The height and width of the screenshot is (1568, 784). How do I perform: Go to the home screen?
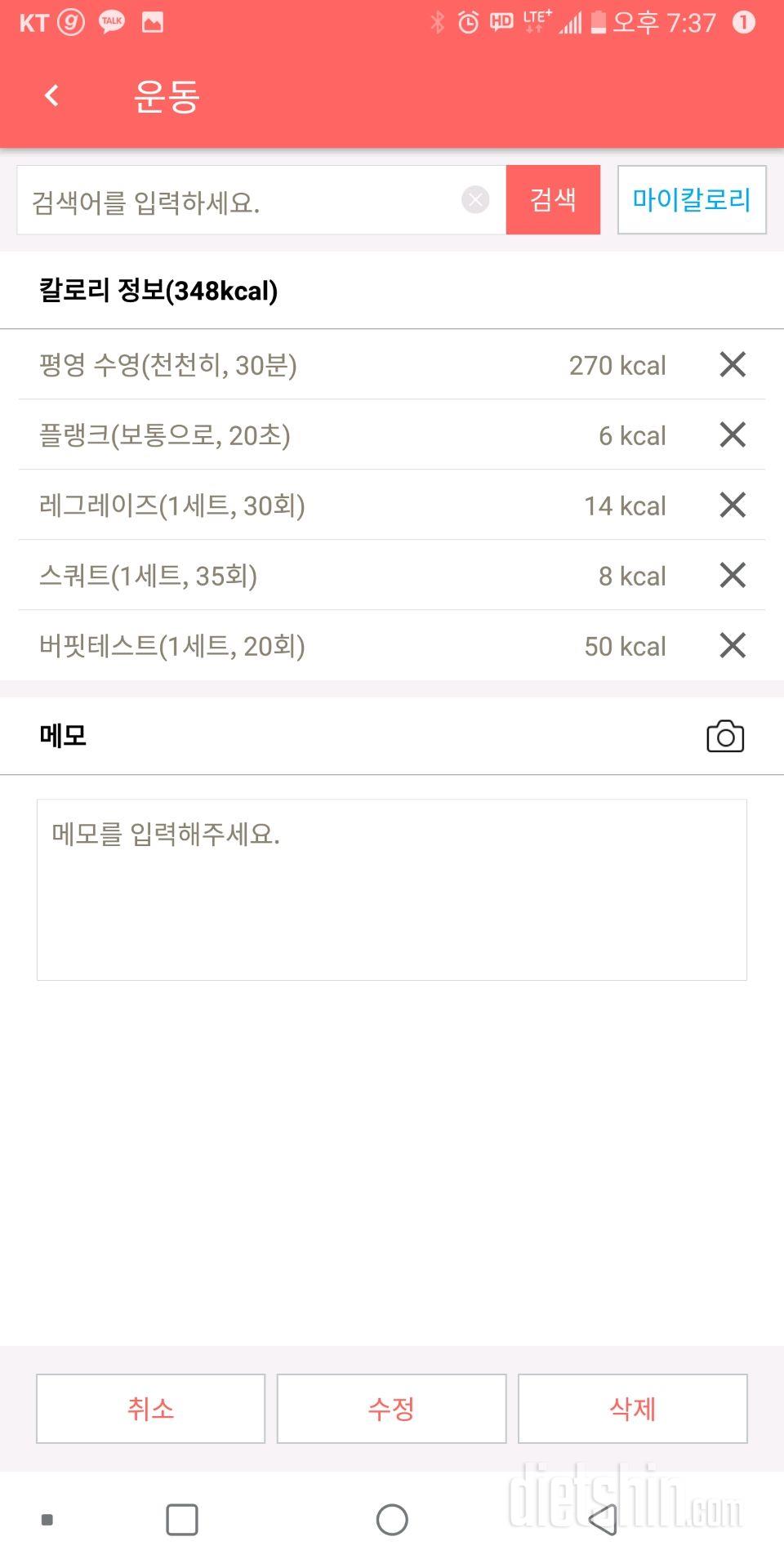[392, 1520]
